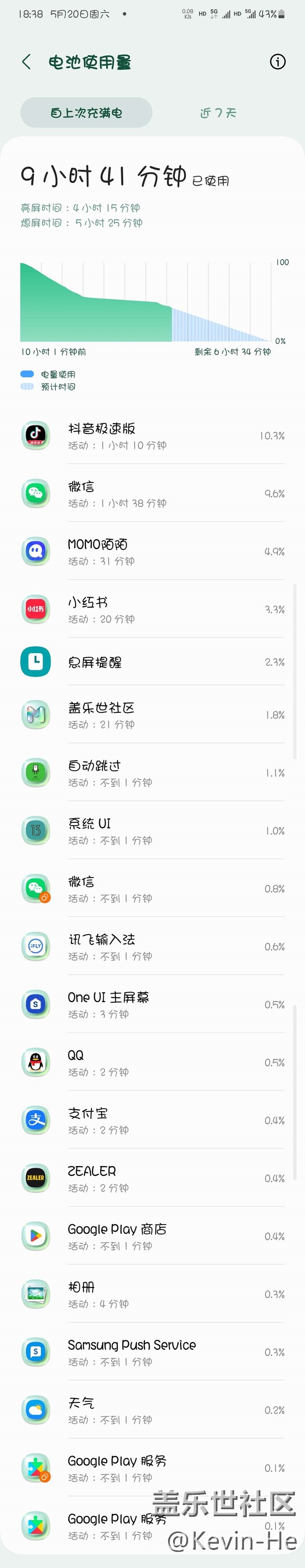The image size is (305, 1568).
Task: Go back from the 电池使用量 page
Action: point(26,62)
